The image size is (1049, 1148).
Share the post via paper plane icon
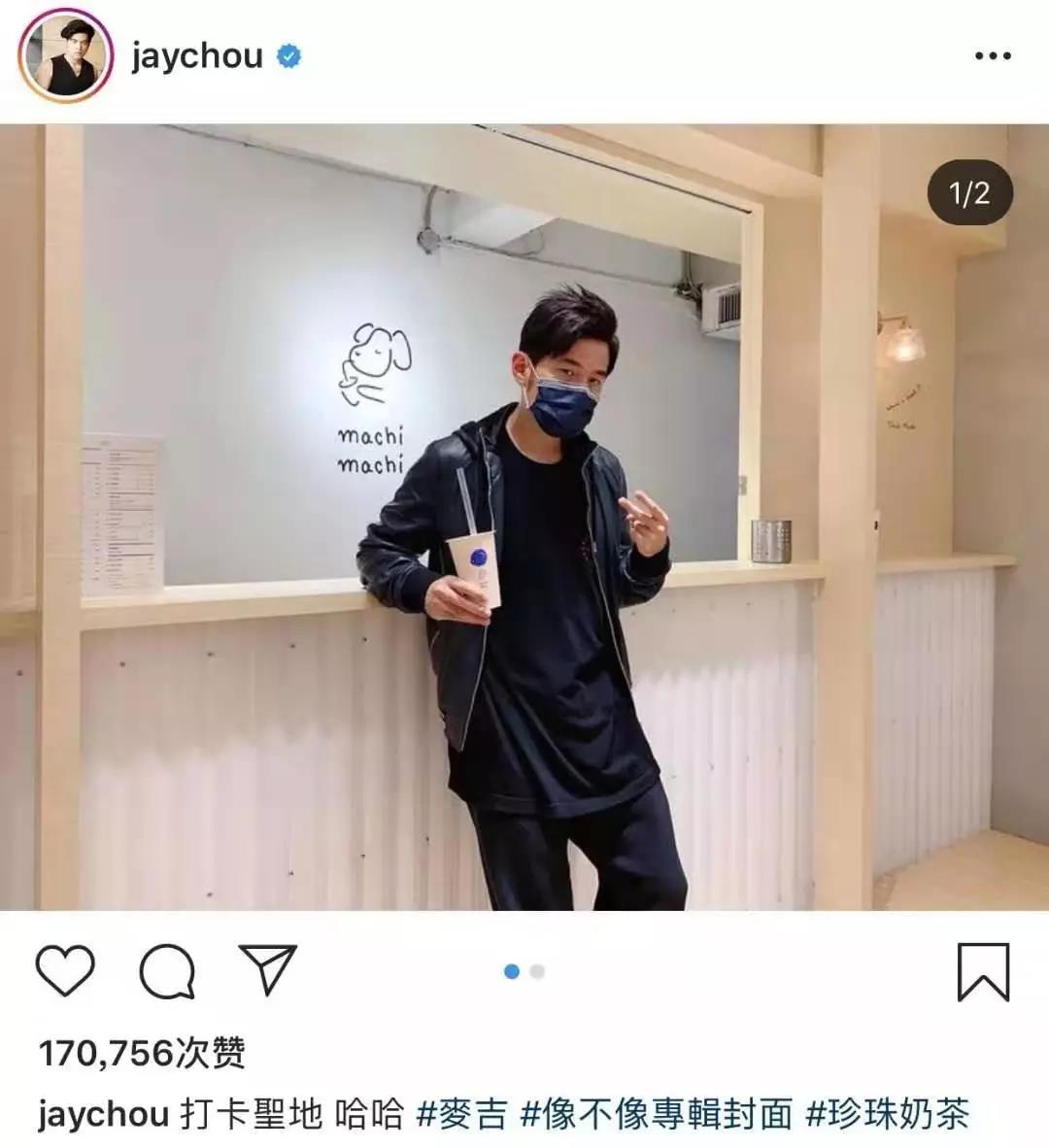click(267, 971)
